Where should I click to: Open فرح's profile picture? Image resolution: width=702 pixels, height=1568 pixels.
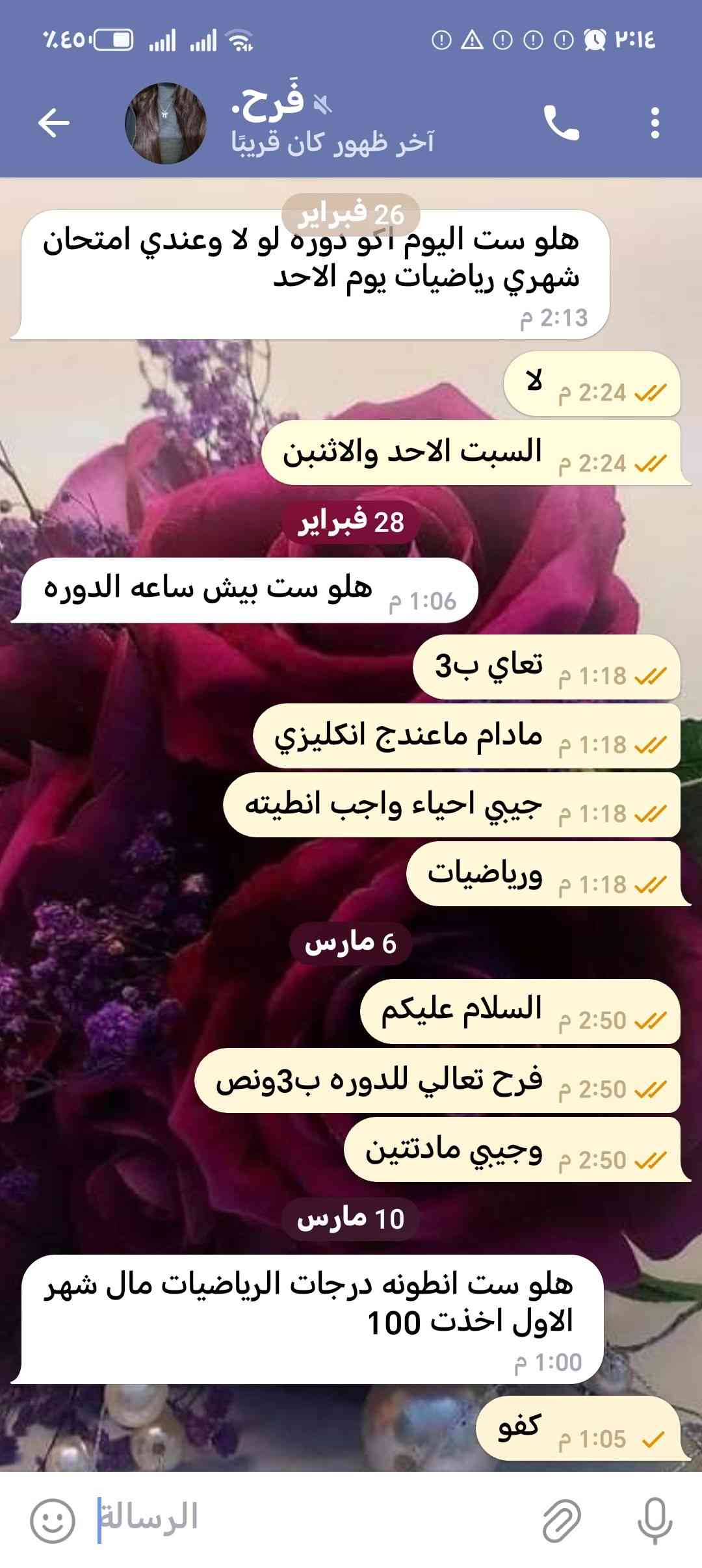tap(166, 123)
